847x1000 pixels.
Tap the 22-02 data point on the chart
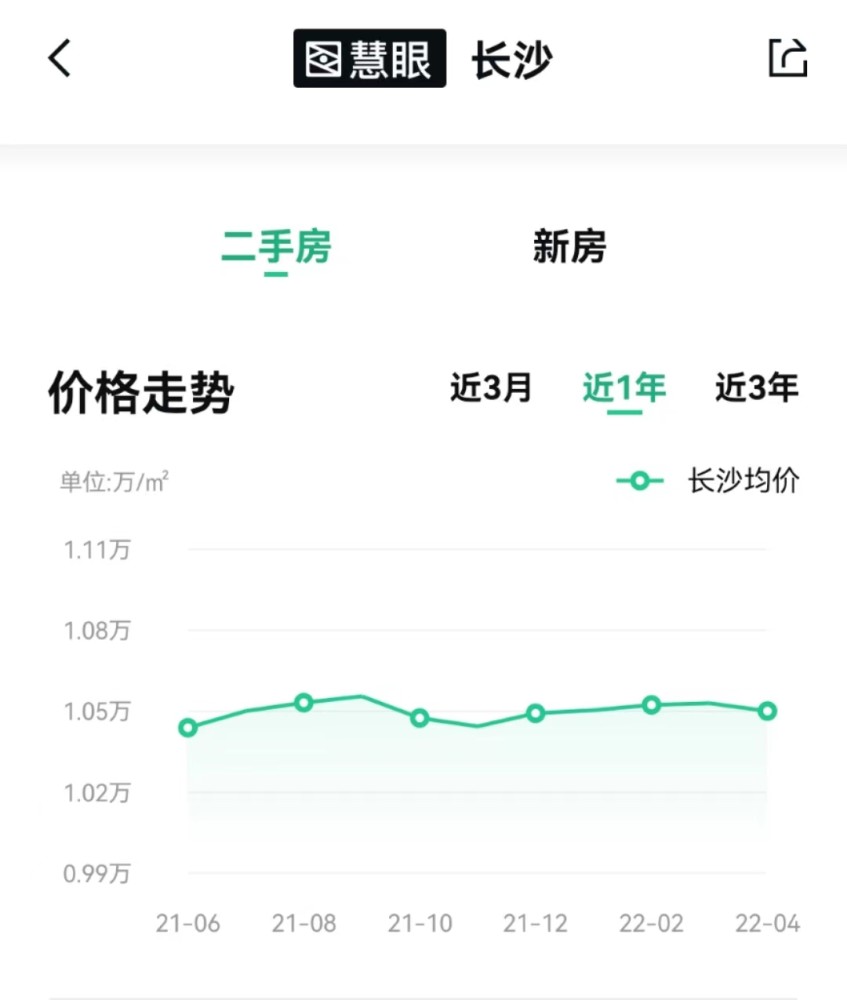click(651, 705)
